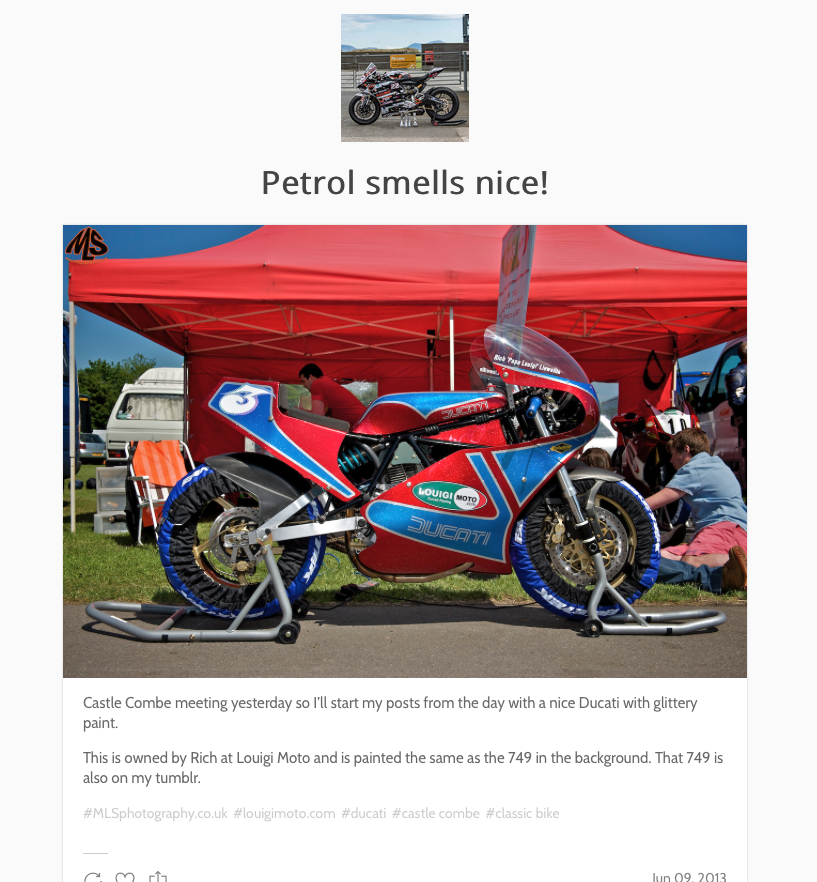
Task: Open the #MLSphotography.co.uk tag
Action: click(155, 813)
